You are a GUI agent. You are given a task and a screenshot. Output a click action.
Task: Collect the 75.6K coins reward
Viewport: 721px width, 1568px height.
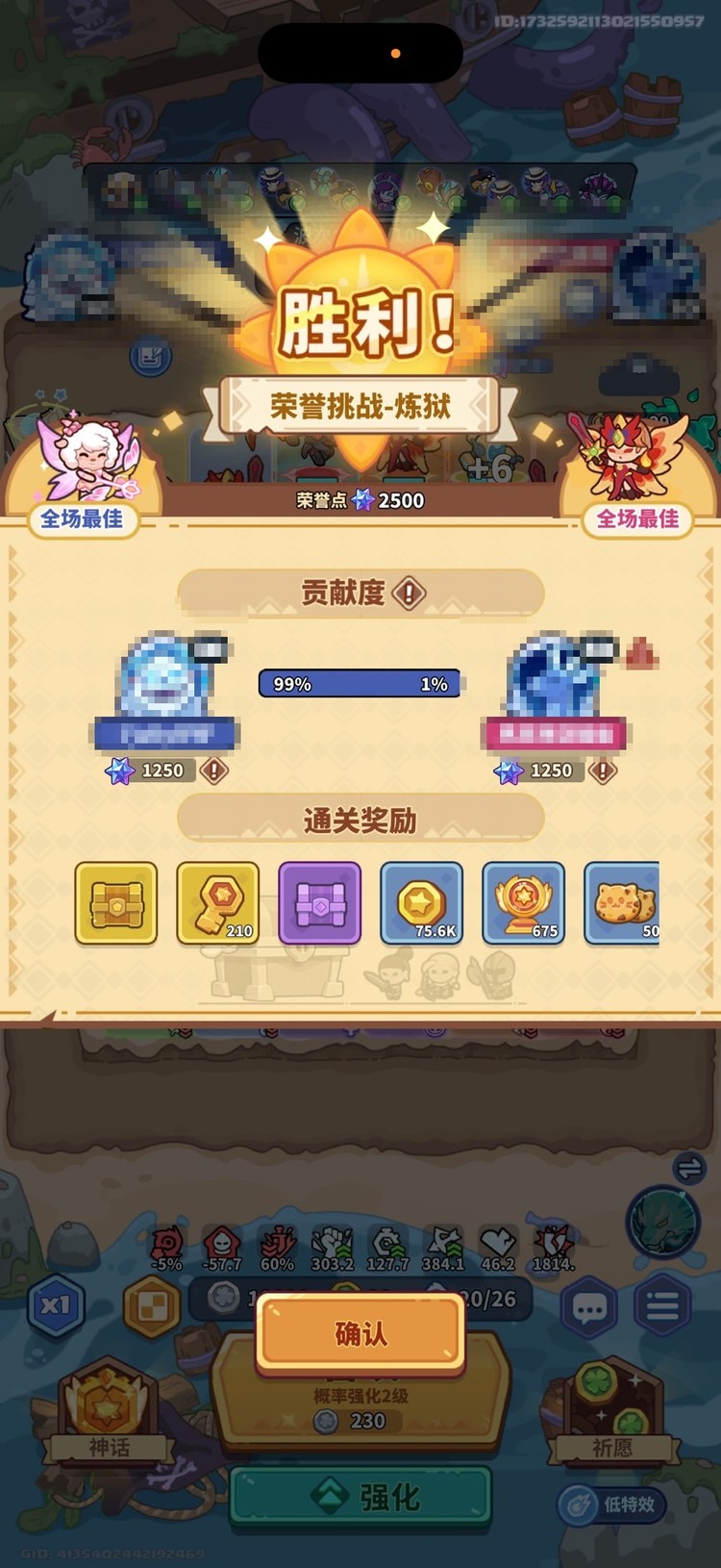[422, 904]
